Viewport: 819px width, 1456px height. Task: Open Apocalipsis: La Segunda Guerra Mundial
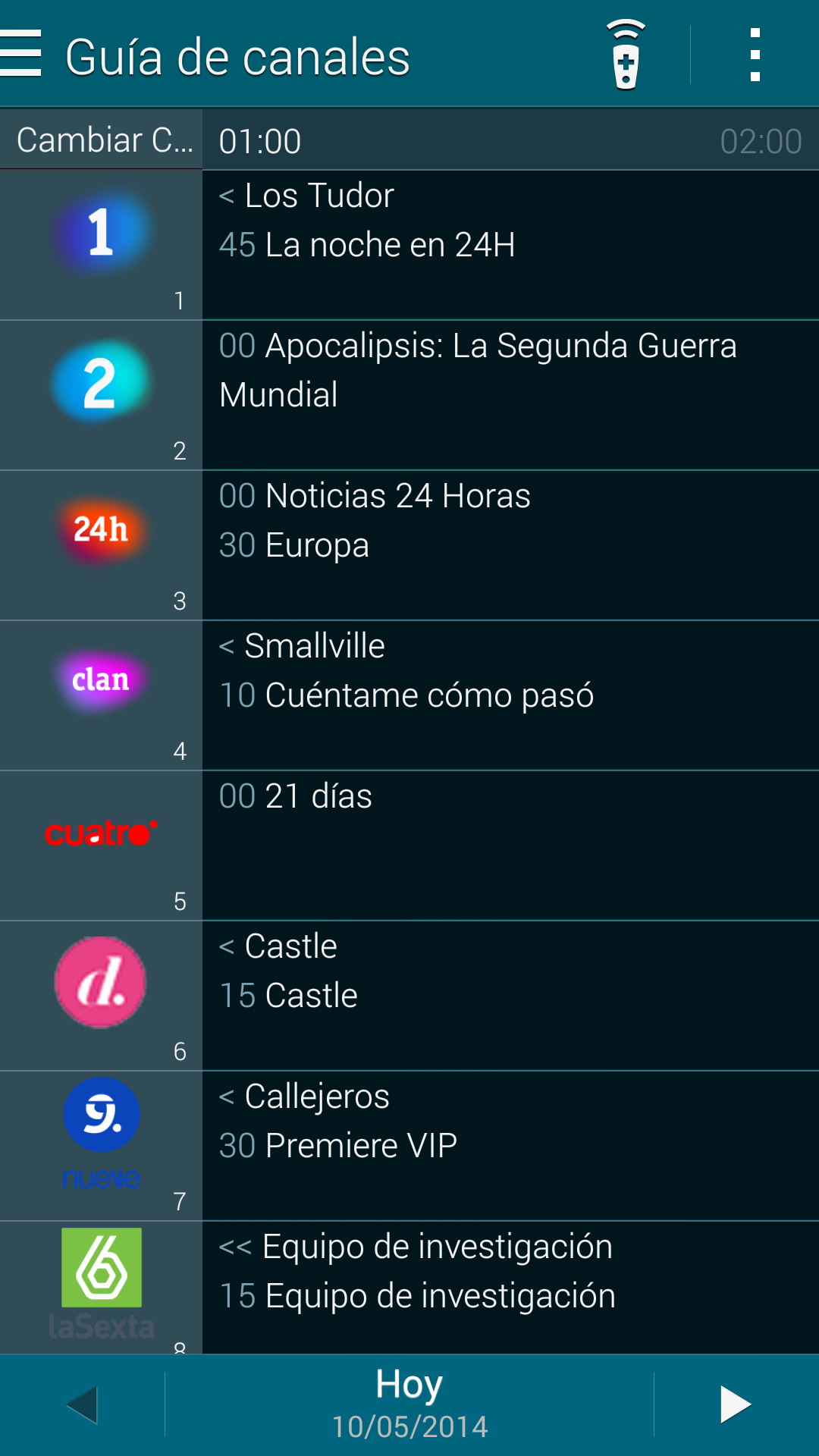point(478,370)
